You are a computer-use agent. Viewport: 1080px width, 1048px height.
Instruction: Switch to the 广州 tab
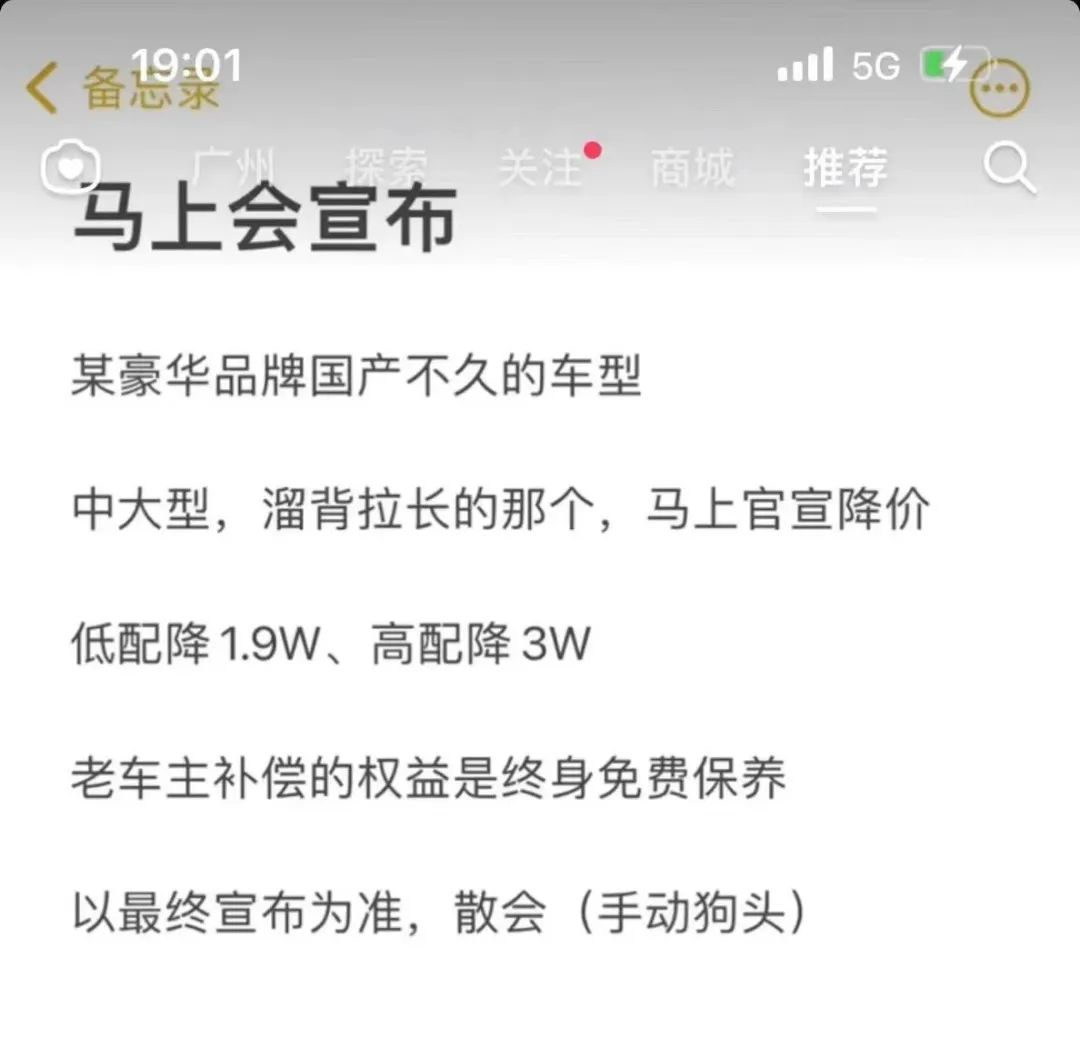(x=234, y=168)
